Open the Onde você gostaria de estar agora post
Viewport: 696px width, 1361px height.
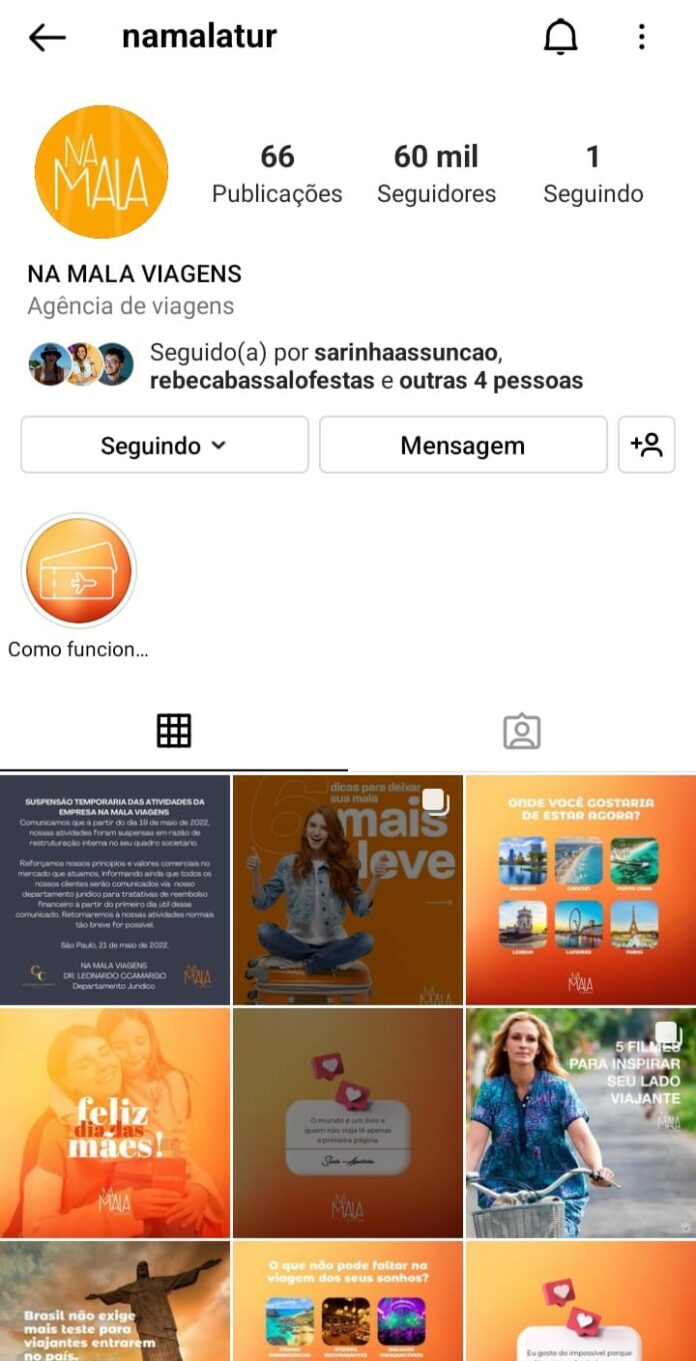tap(581, 890)
